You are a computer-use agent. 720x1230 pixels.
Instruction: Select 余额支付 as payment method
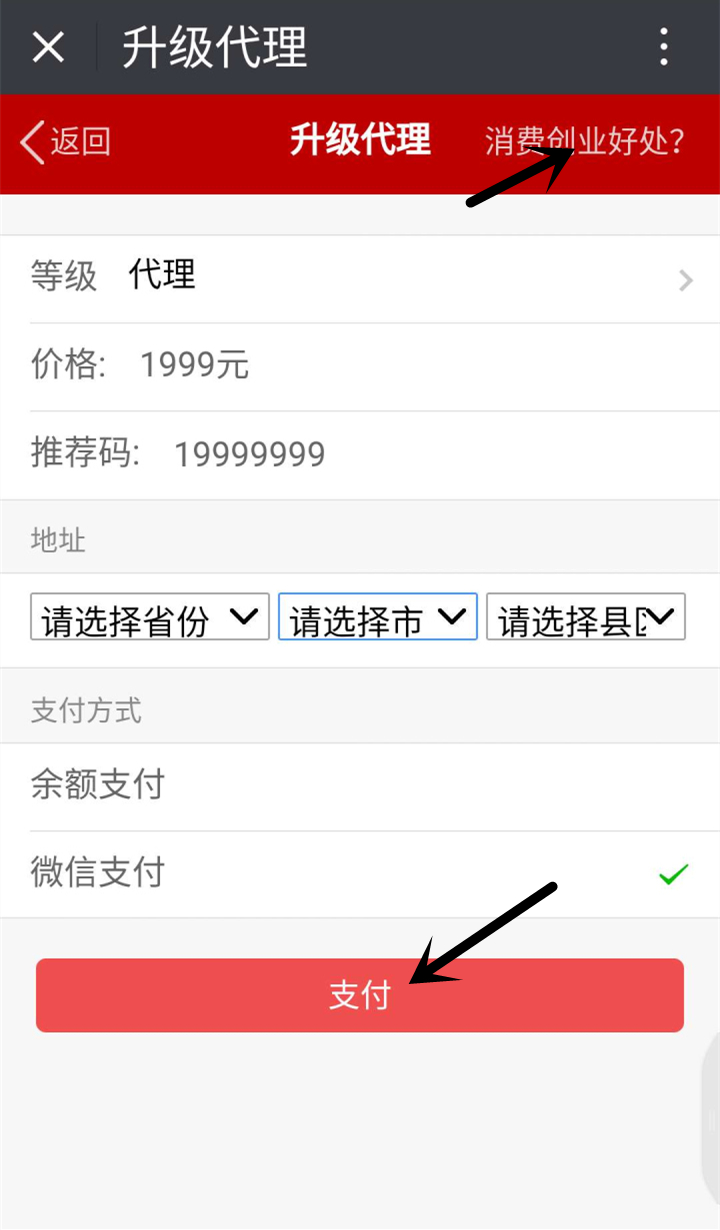tap(360, 786)
